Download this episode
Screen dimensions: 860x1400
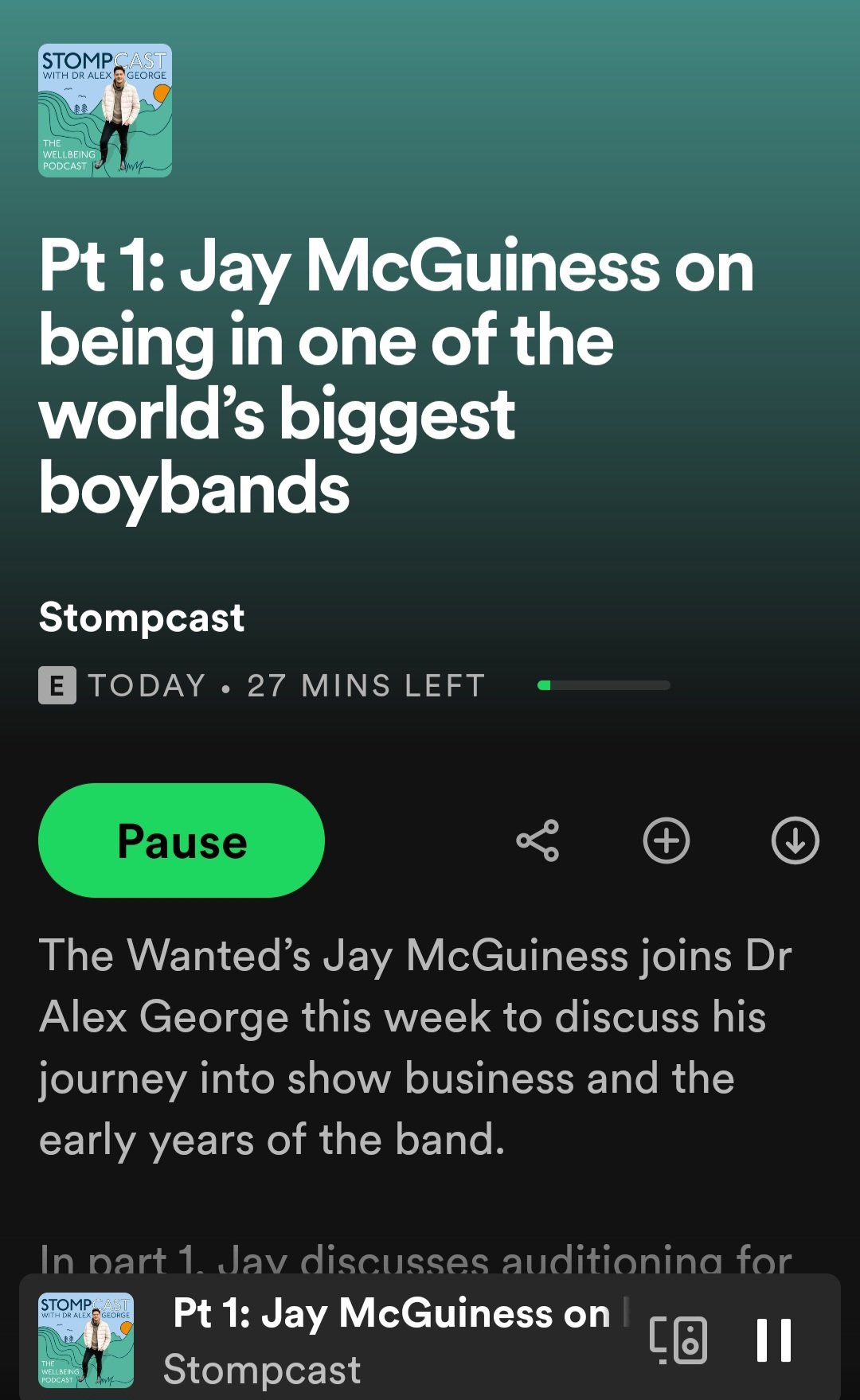pyautogui.click(x=795, y=840)
